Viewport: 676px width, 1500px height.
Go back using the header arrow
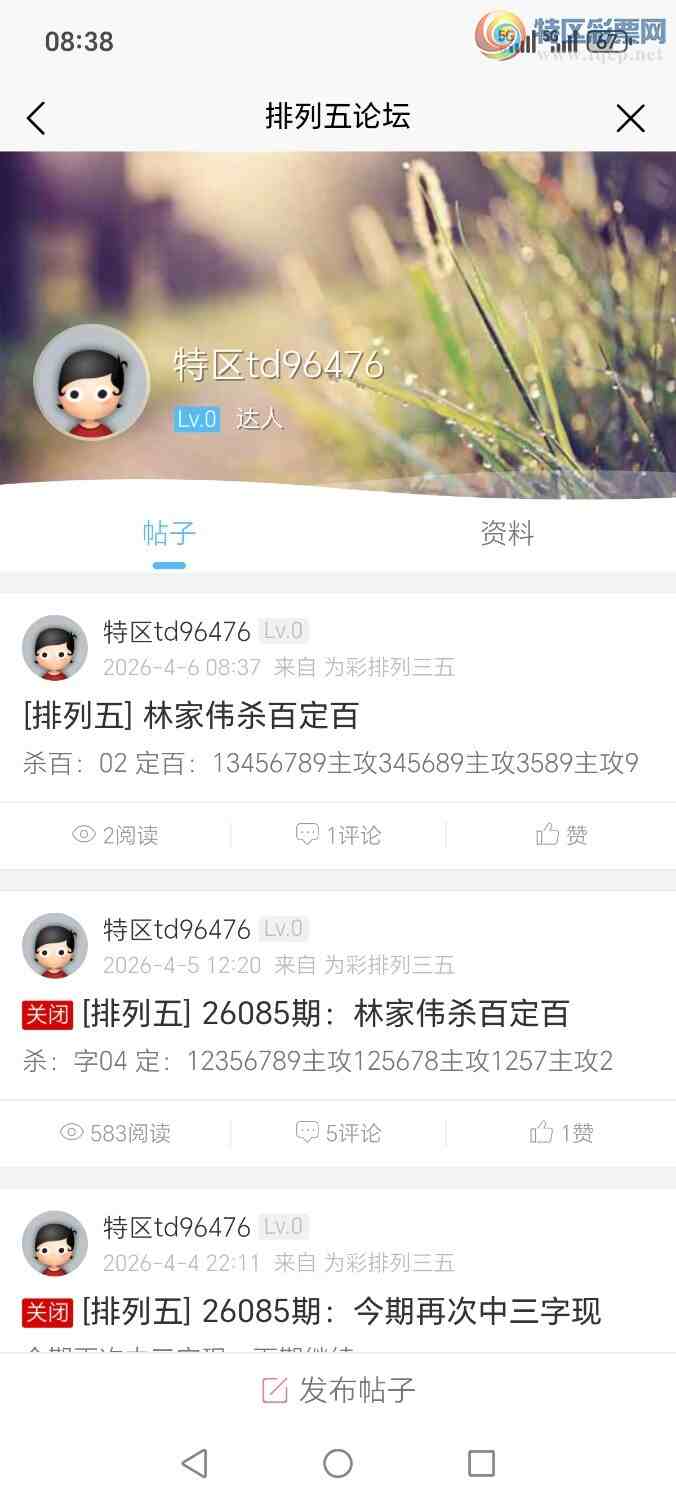pos(36,118)
